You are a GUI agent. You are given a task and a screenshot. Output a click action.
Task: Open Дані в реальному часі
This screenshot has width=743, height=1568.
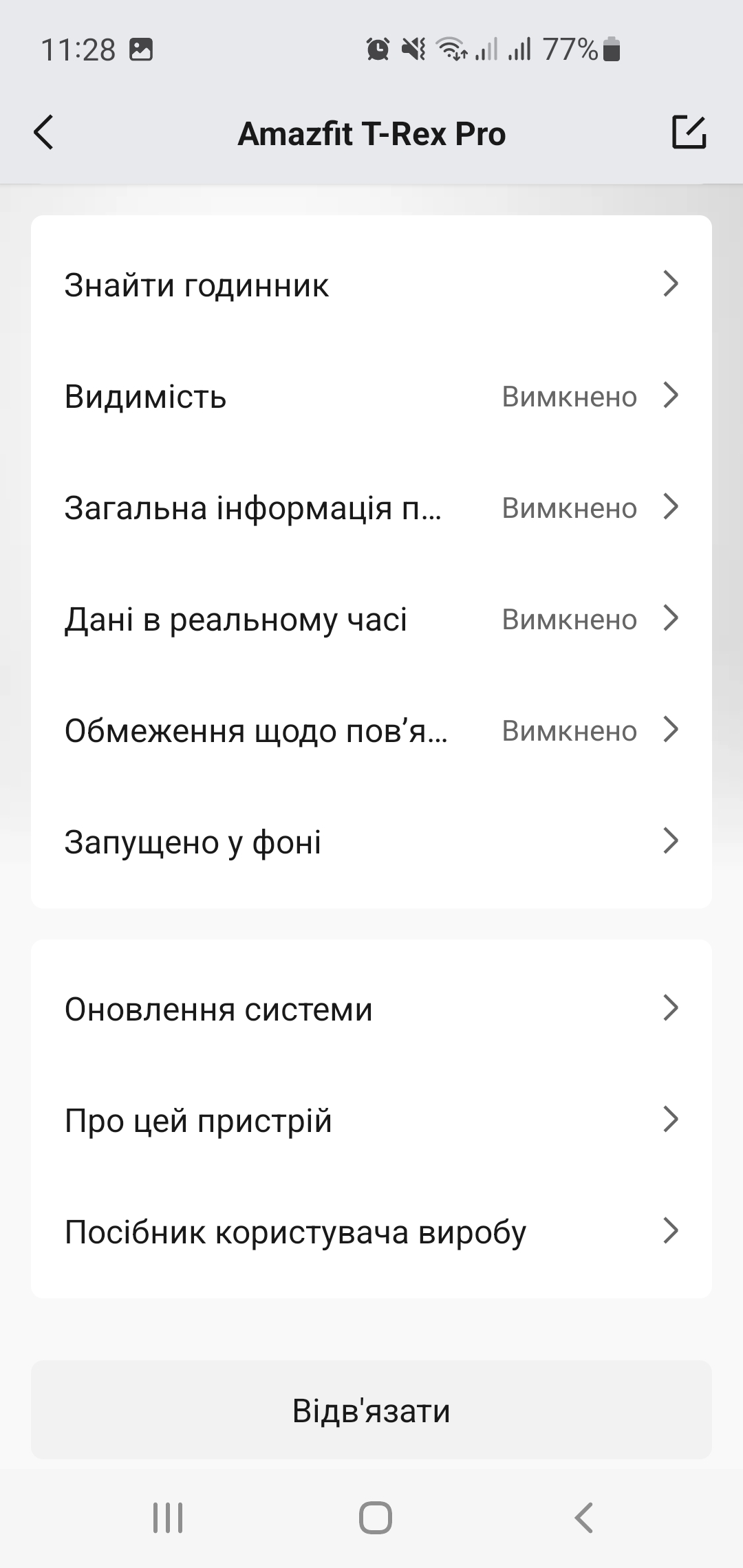click(371, 619)
